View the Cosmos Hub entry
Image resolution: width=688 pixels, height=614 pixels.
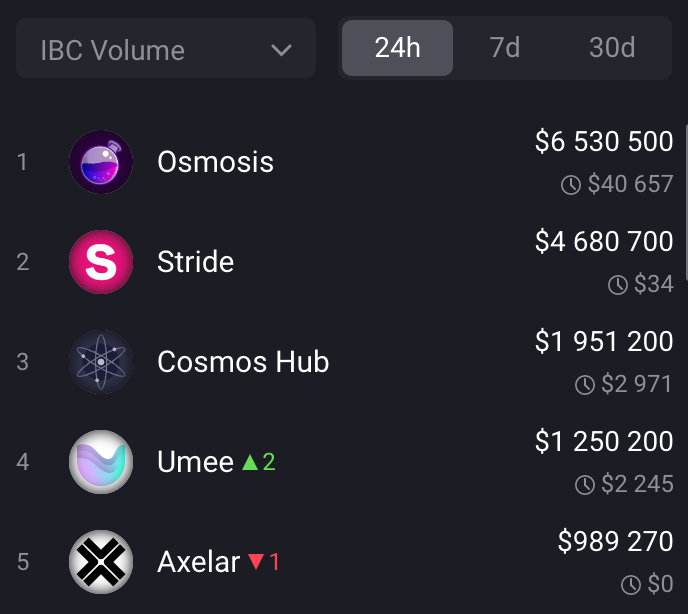[x=243, y=362]
